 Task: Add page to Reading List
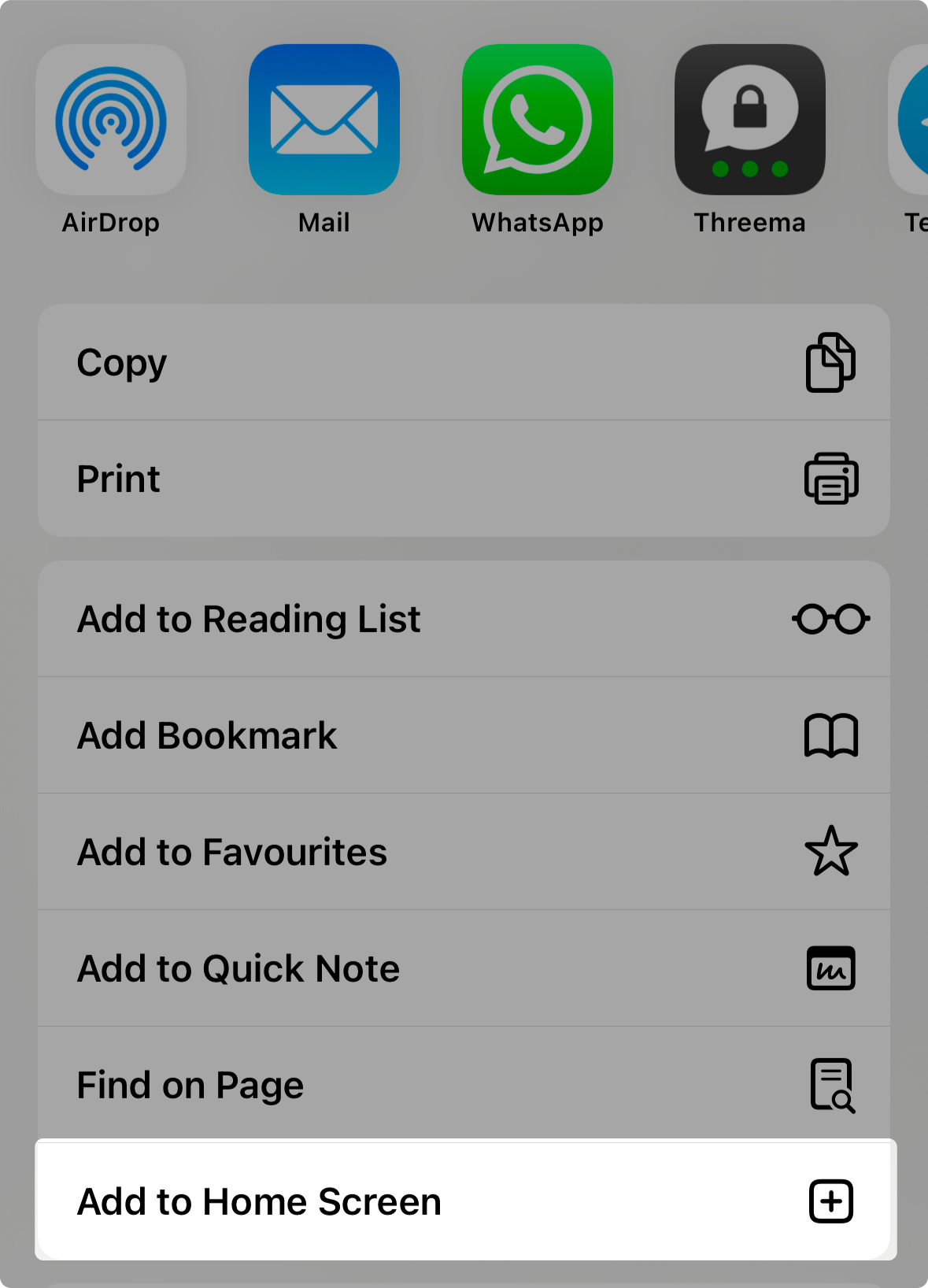pyautogui.click(x=464, y=619)
